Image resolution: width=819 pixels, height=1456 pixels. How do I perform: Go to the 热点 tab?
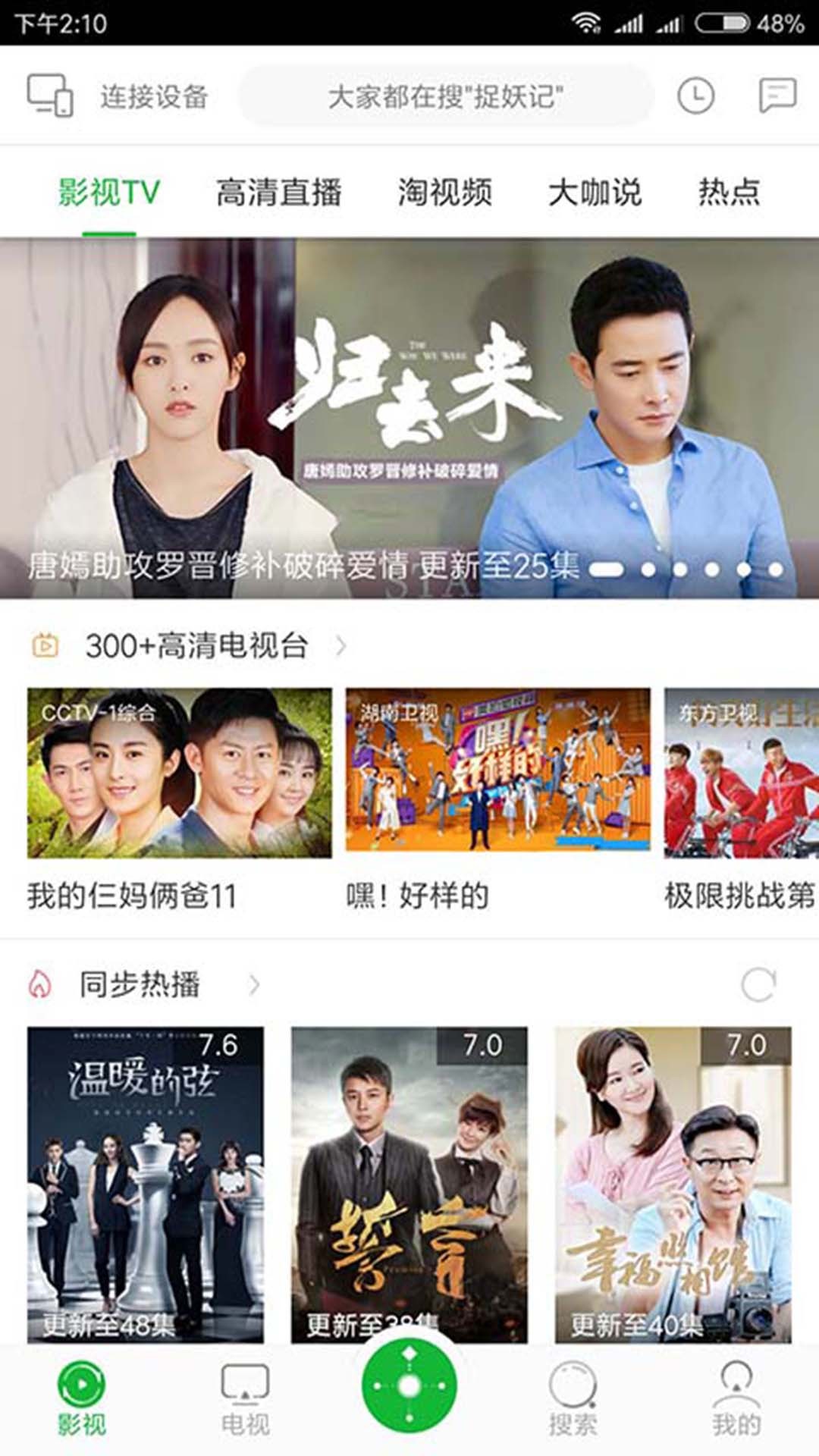coord(729,192)
